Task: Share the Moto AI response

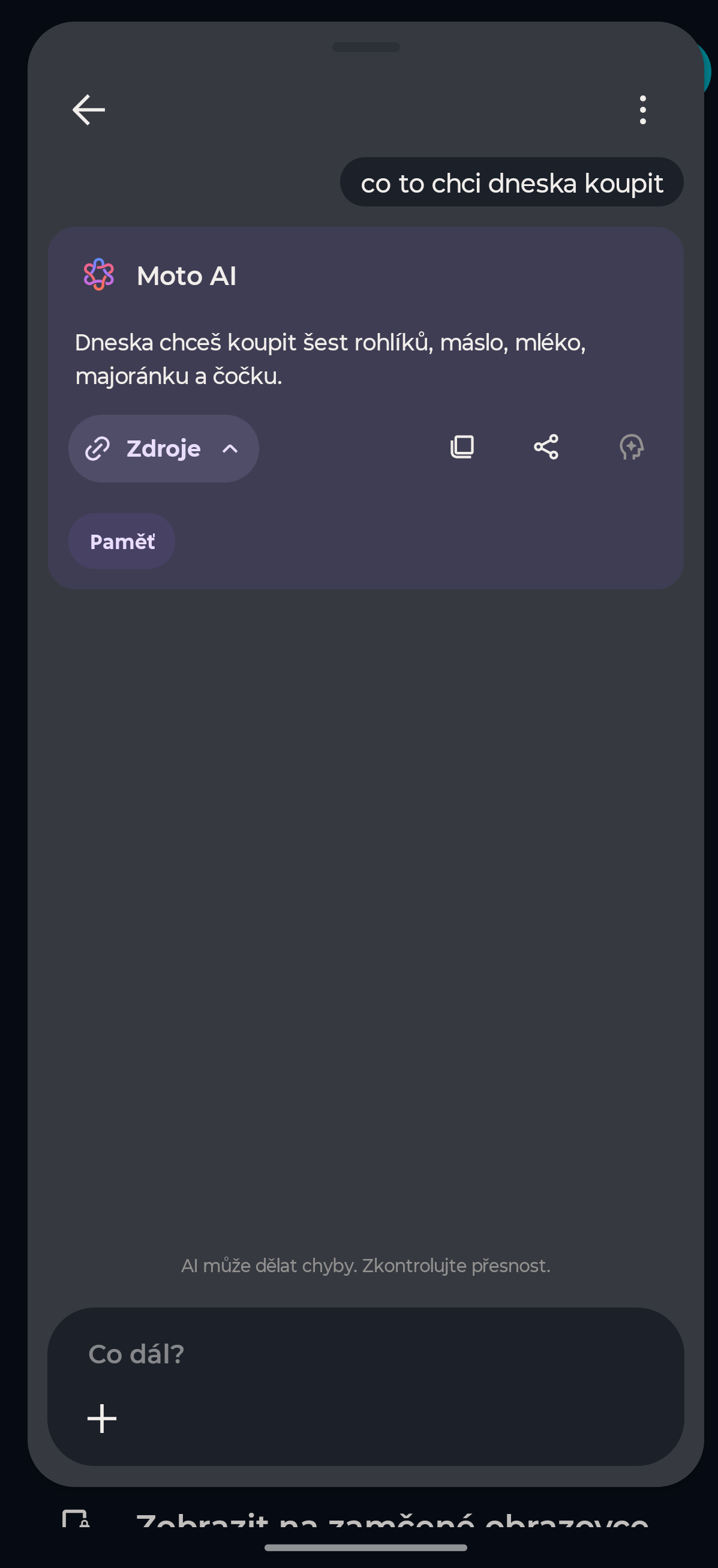Action: 546,448
